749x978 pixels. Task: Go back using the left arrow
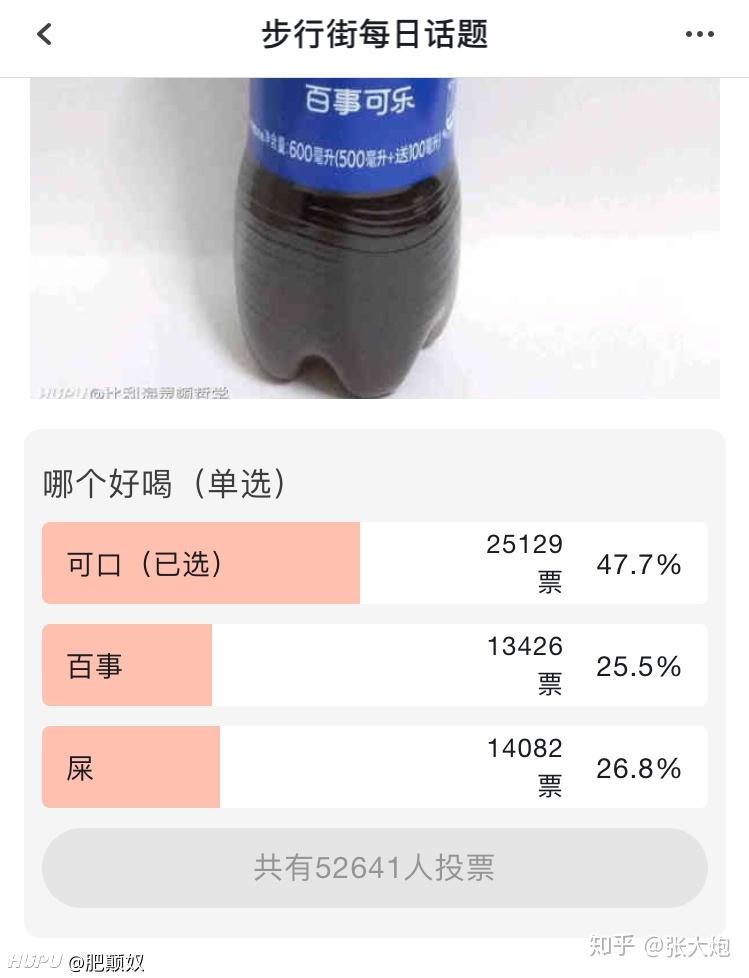point(42,33)
